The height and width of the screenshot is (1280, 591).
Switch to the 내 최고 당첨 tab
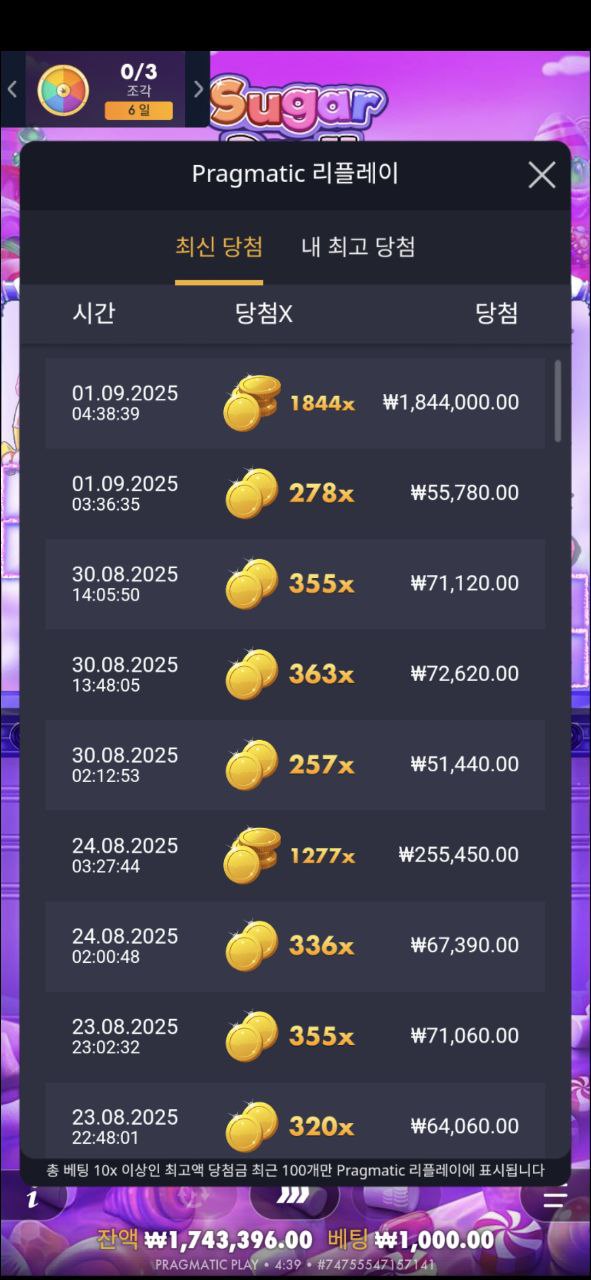(x=358, y=247)
